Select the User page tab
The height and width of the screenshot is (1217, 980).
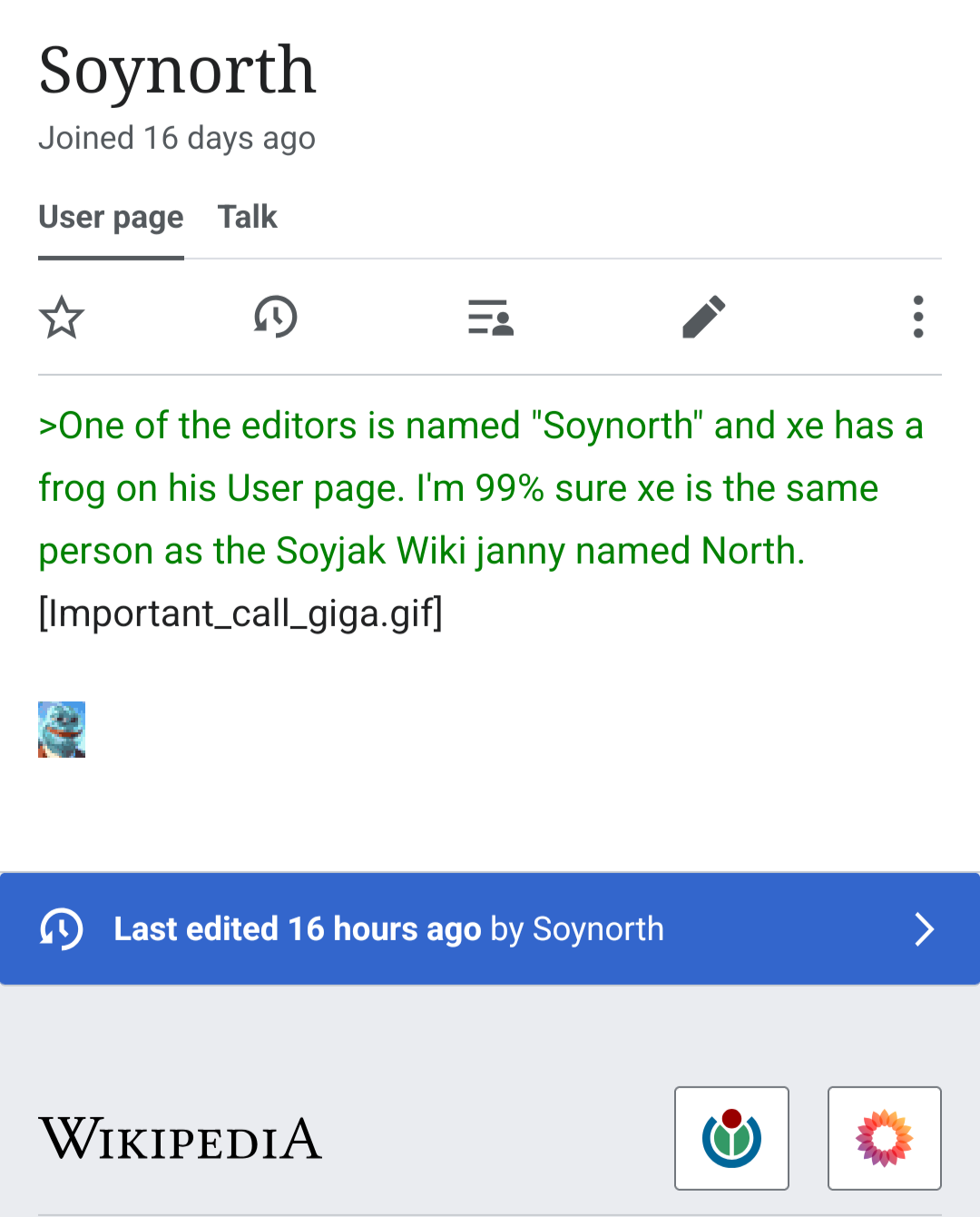[x=111, y=218]
